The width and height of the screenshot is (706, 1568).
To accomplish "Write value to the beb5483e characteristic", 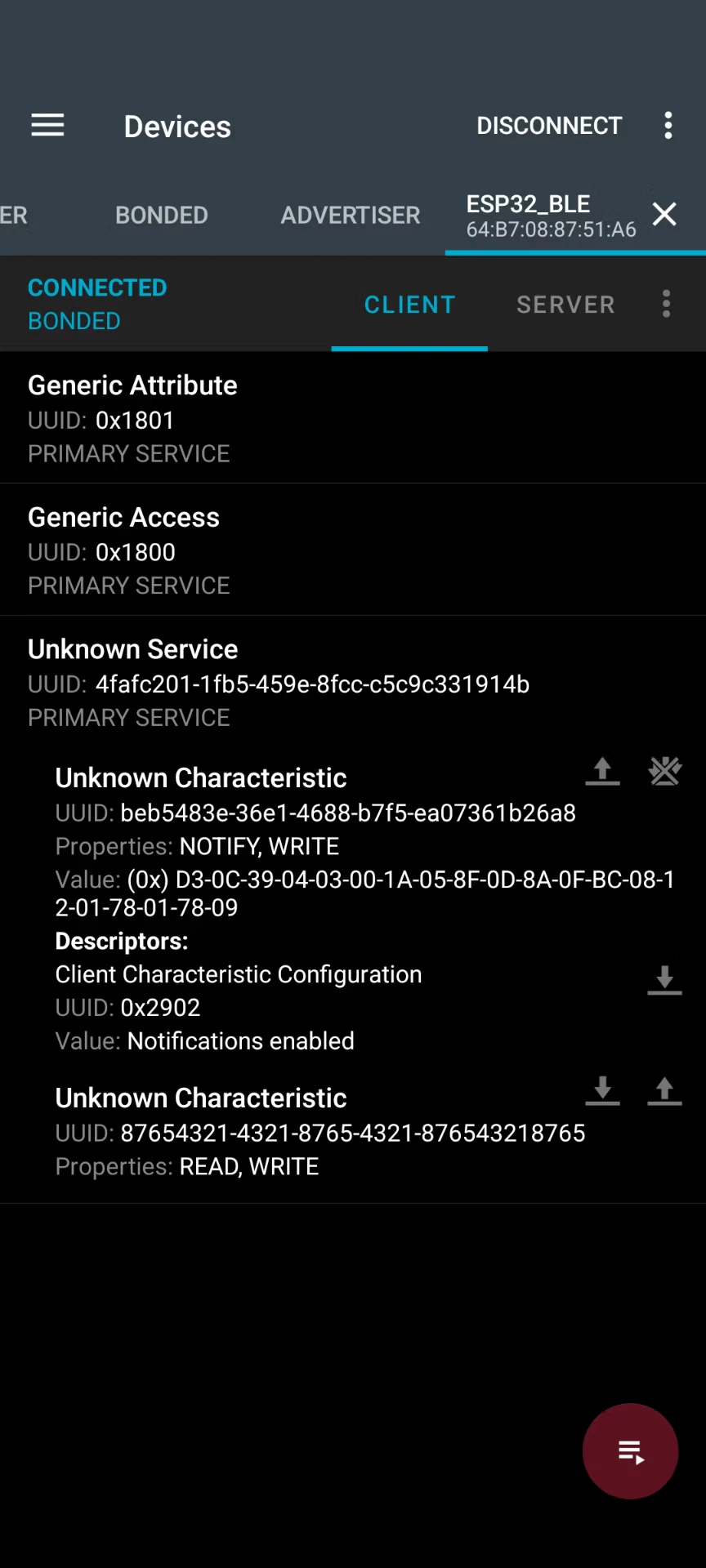I will (603, 771).
